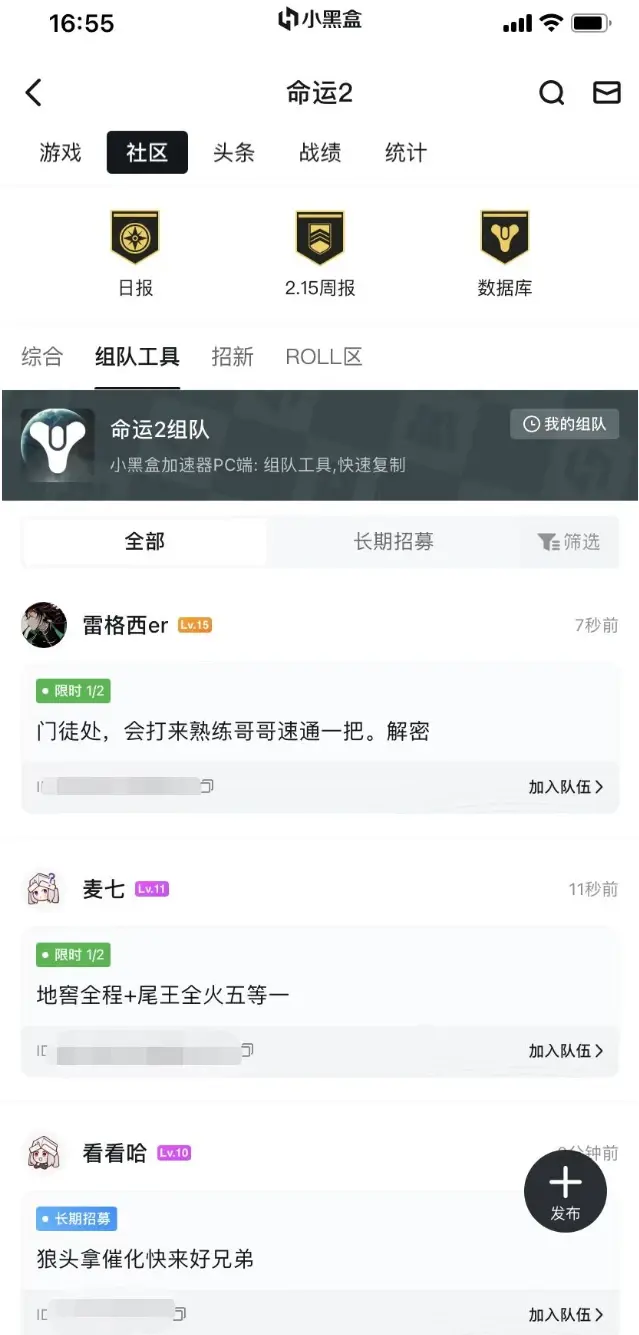Viewport: 639px width, 1335px height.
Task: Join 看看哈's team
Action: pyautogui.click(x=566, y=1315)
